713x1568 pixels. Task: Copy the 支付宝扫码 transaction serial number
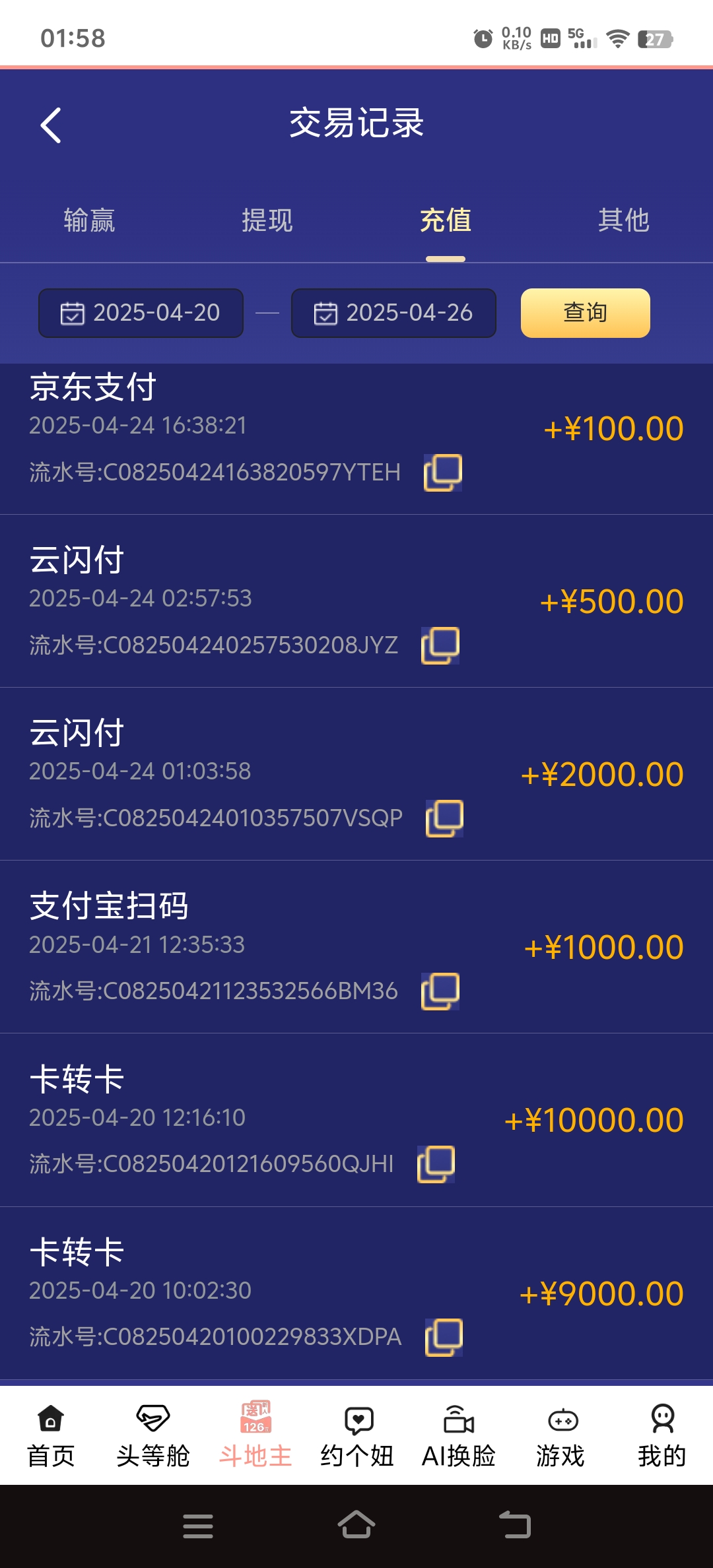[x=440, y=991]
